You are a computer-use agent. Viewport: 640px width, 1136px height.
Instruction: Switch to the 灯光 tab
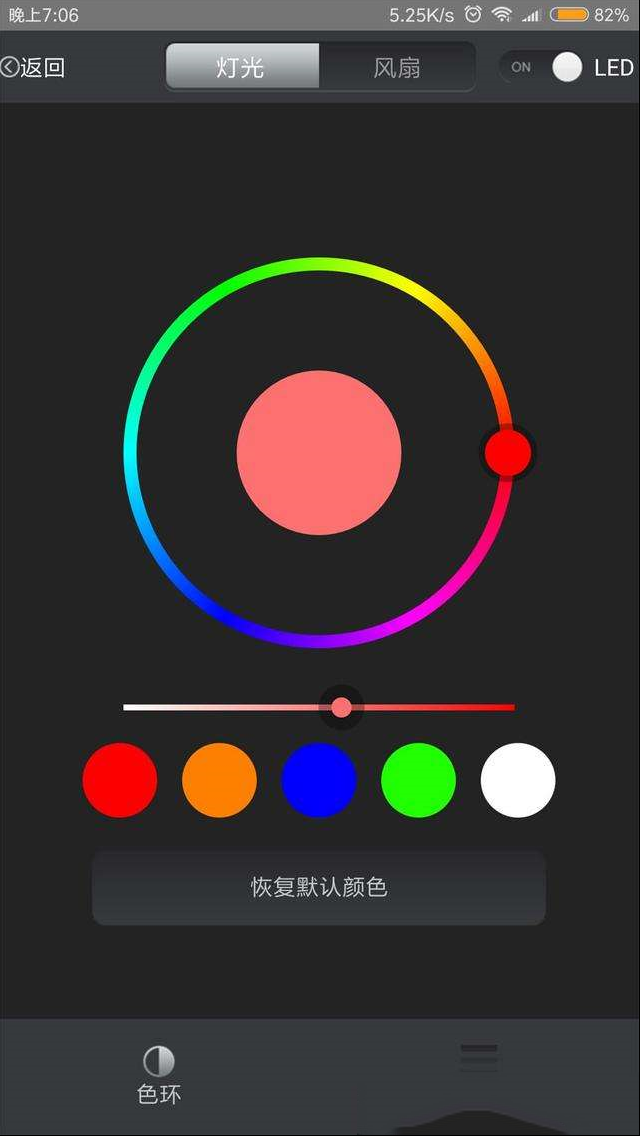point(242,67)
